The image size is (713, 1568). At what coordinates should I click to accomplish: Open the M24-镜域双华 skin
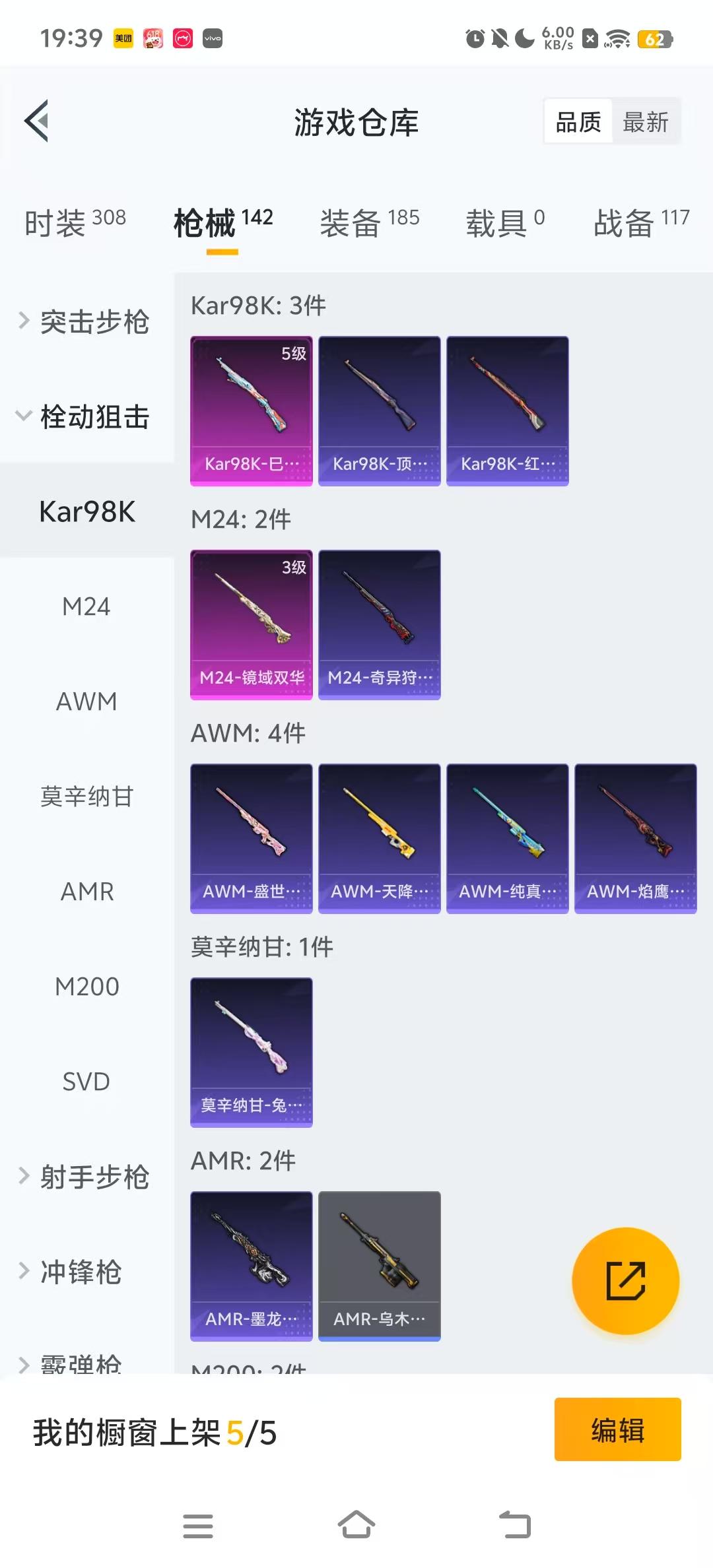pyautogui.click(x=252, y=624)
